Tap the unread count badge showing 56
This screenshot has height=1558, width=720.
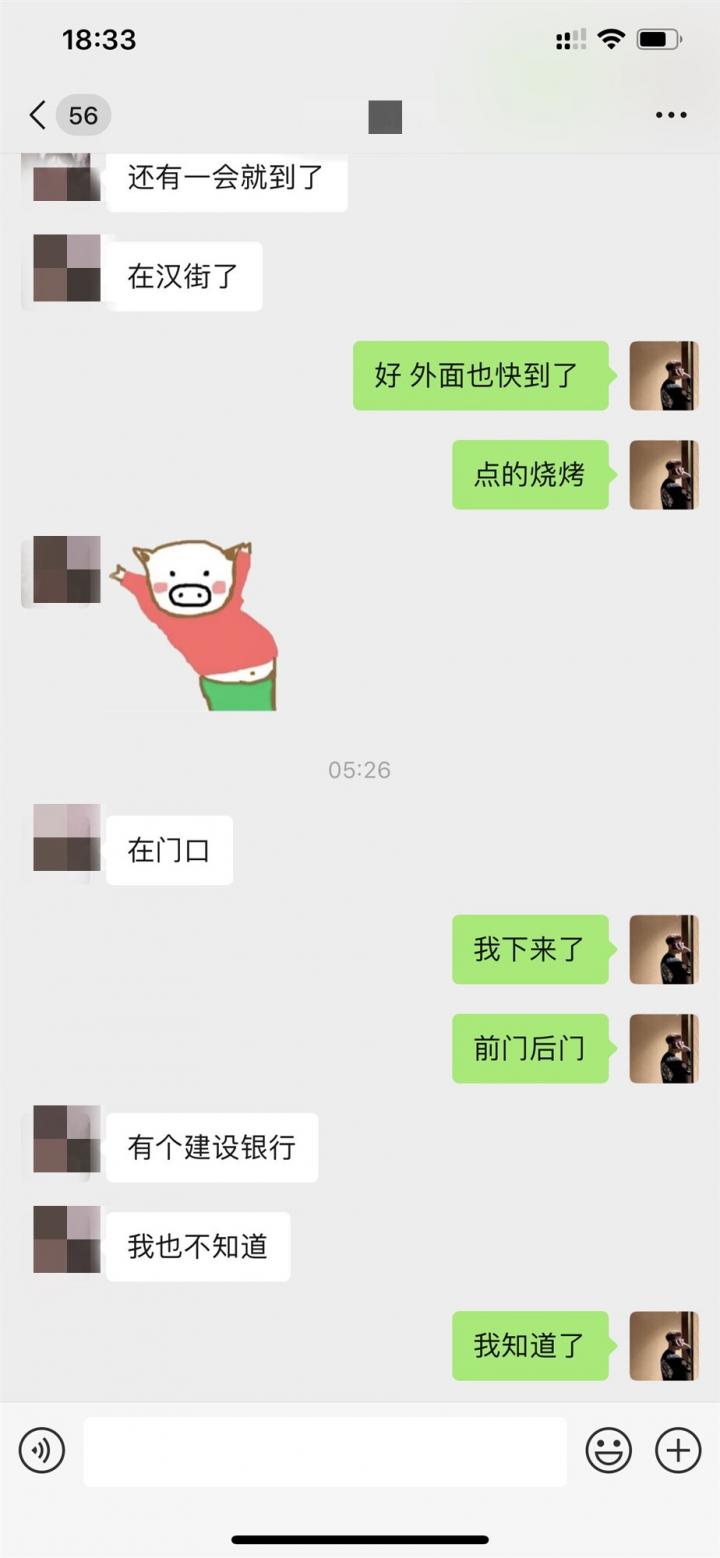pyautogui.click(x=82, y=115)
